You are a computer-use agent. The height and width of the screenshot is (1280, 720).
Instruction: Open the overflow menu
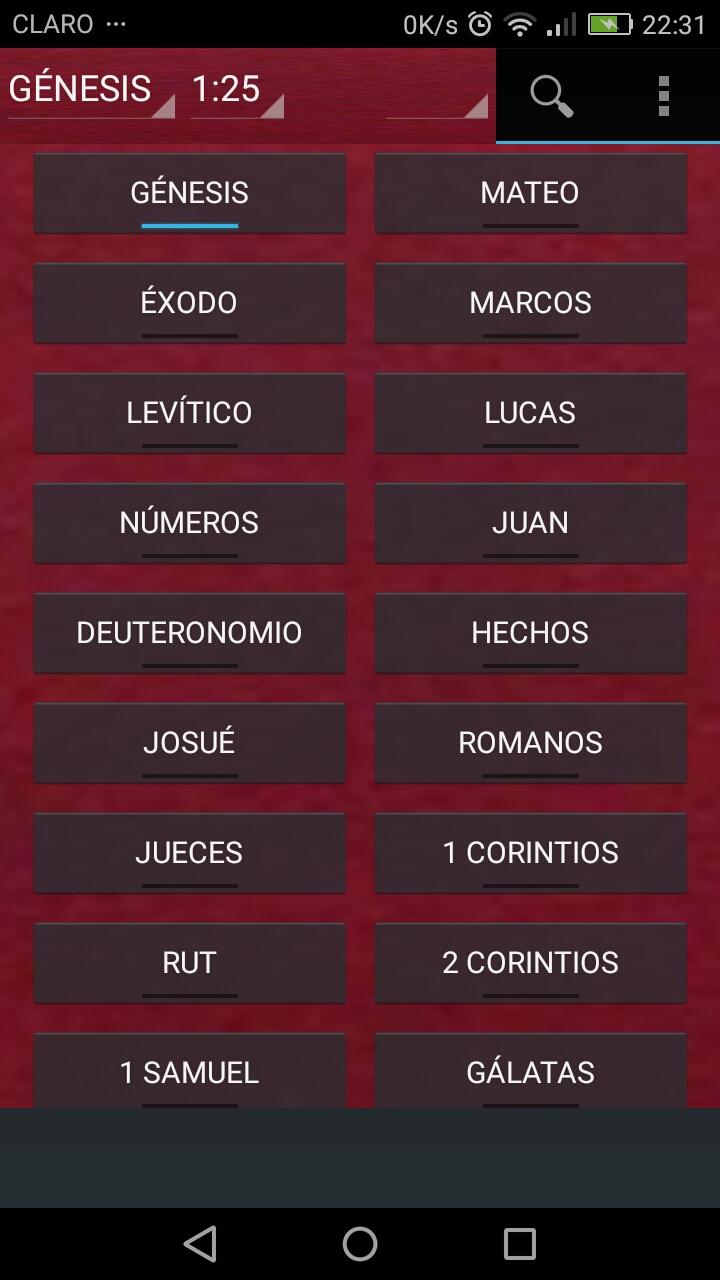tap(663, 96)
